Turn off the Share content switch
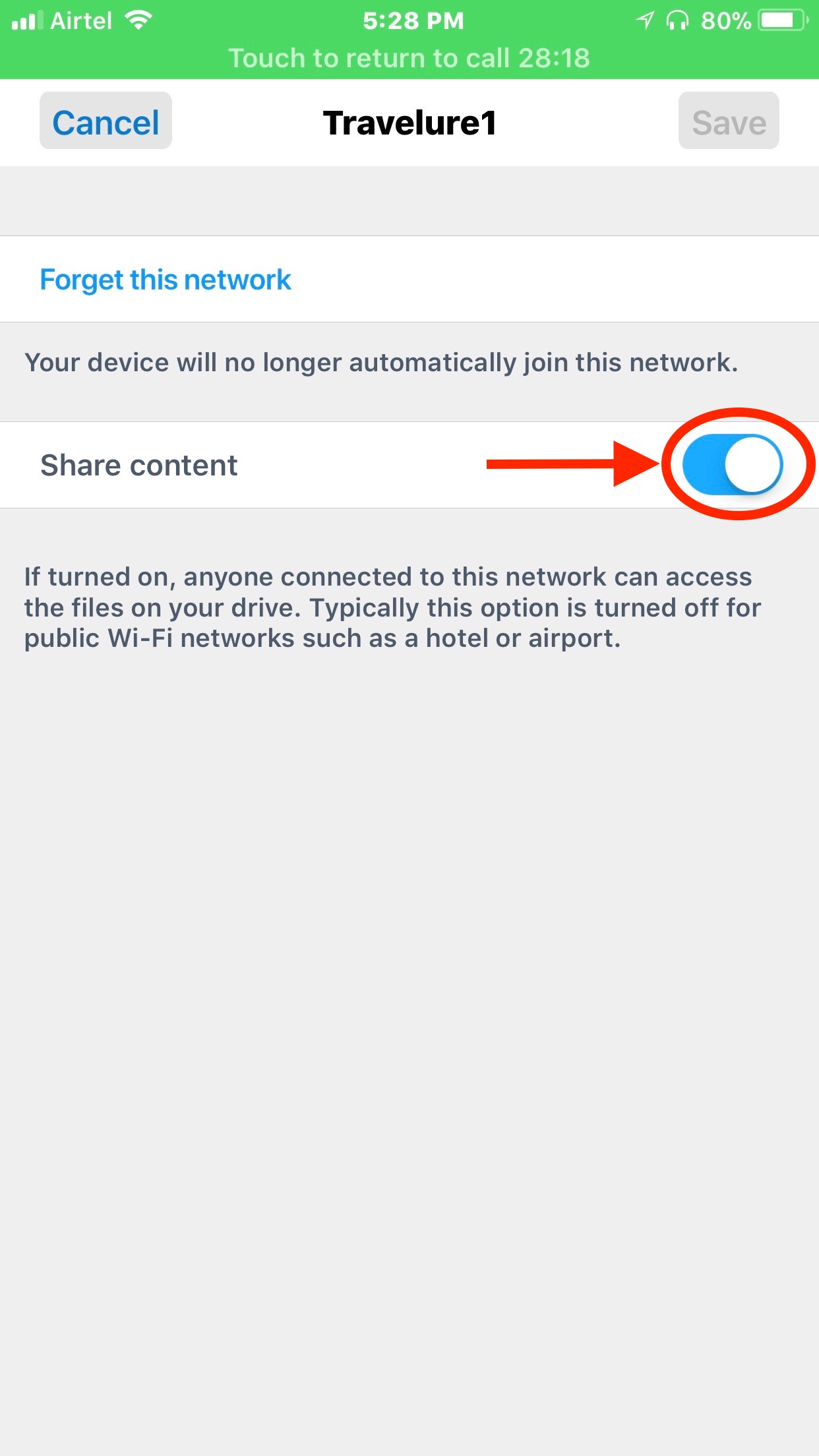This screenshot has width=819, height=1456. pos(732,464)
